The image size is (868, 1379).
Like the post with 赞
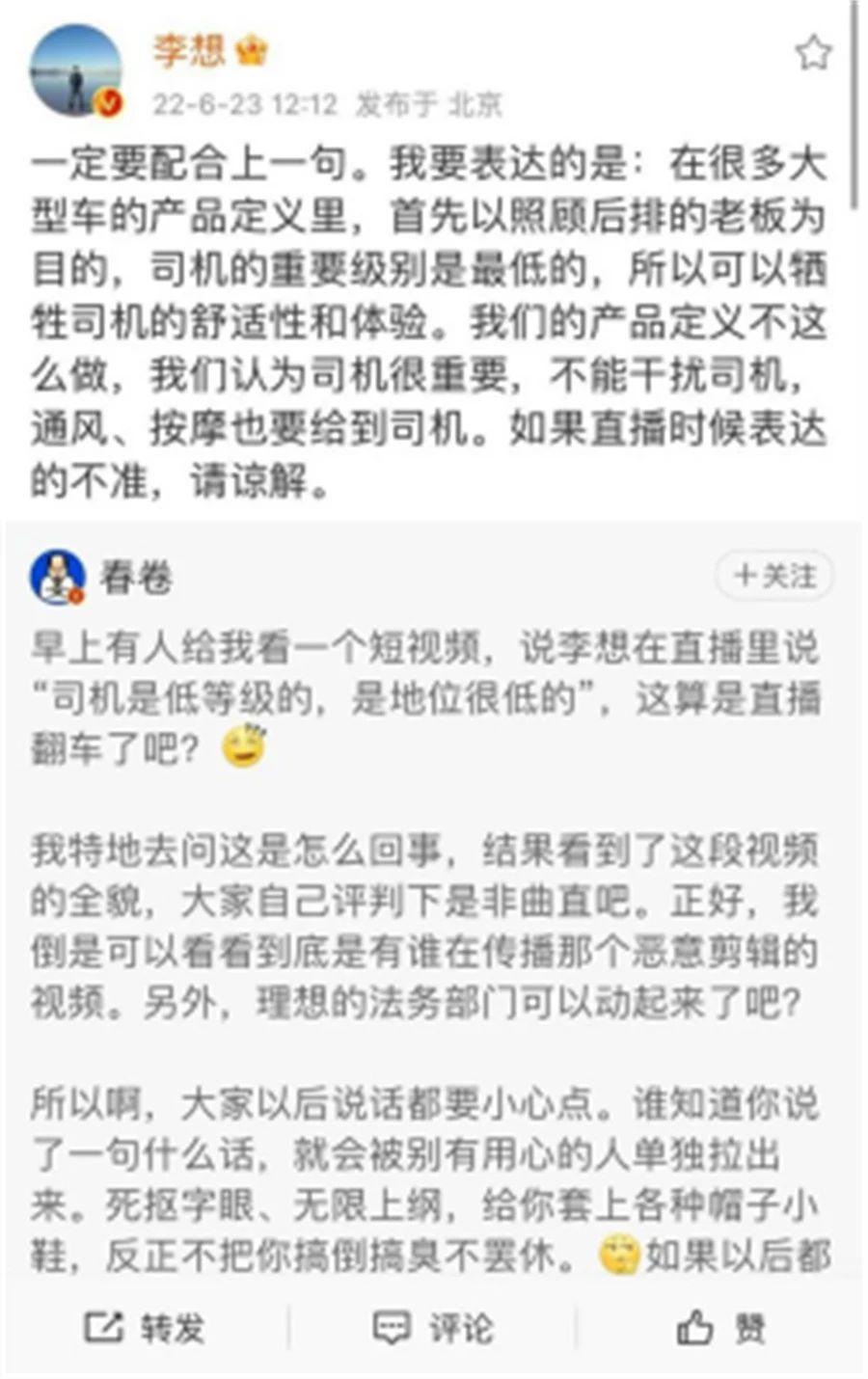(x=720, y=1328)
